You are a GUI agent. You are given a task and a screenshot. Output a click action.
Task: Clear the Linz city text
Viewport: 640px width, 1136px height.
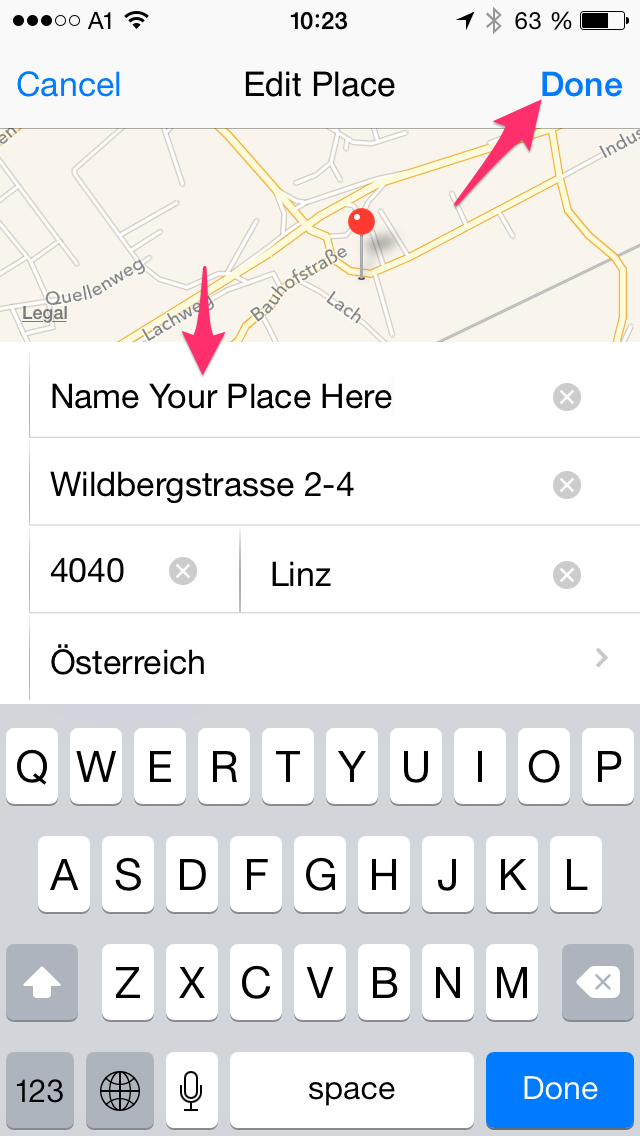567,574
